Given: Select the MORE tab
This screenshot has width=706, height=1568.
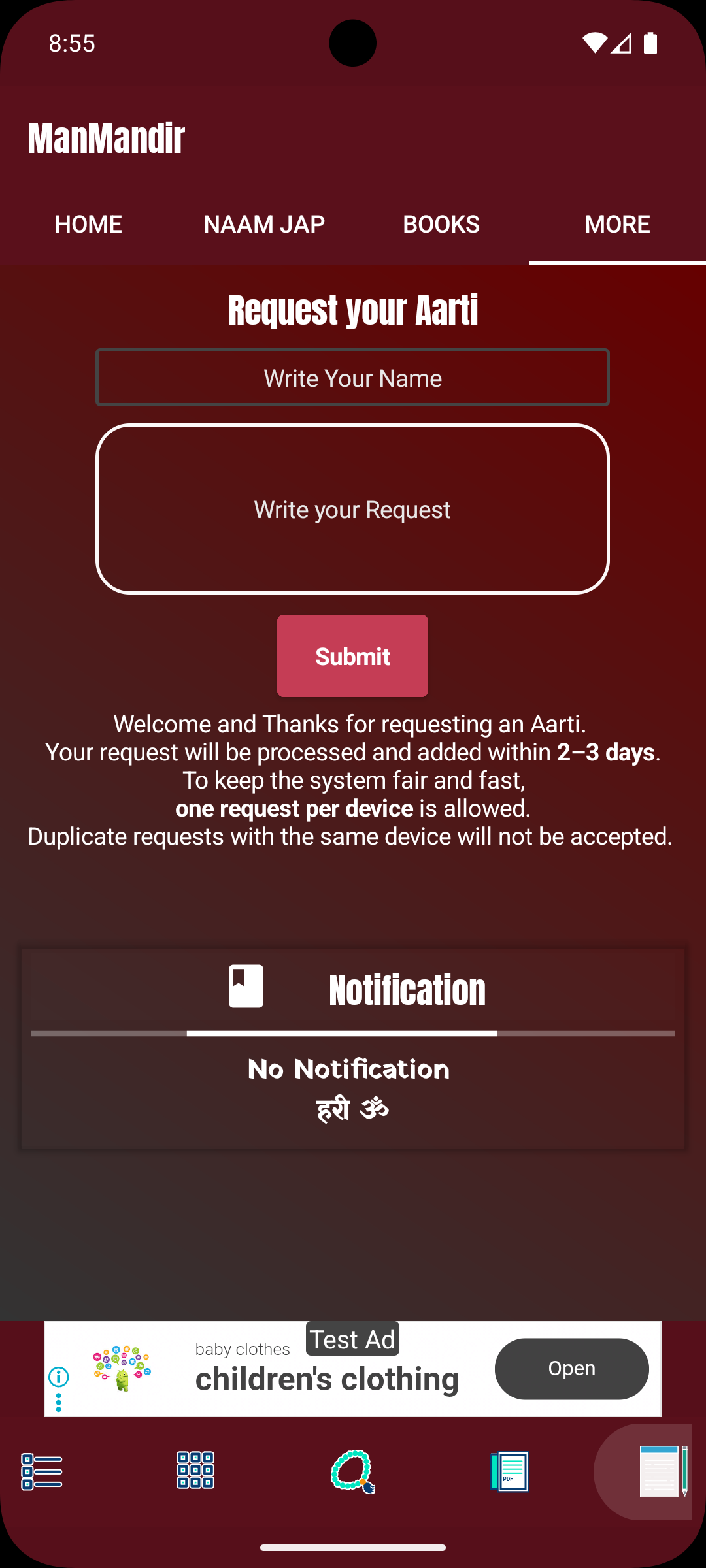Looking at the screenshot, I should (617, 224).
